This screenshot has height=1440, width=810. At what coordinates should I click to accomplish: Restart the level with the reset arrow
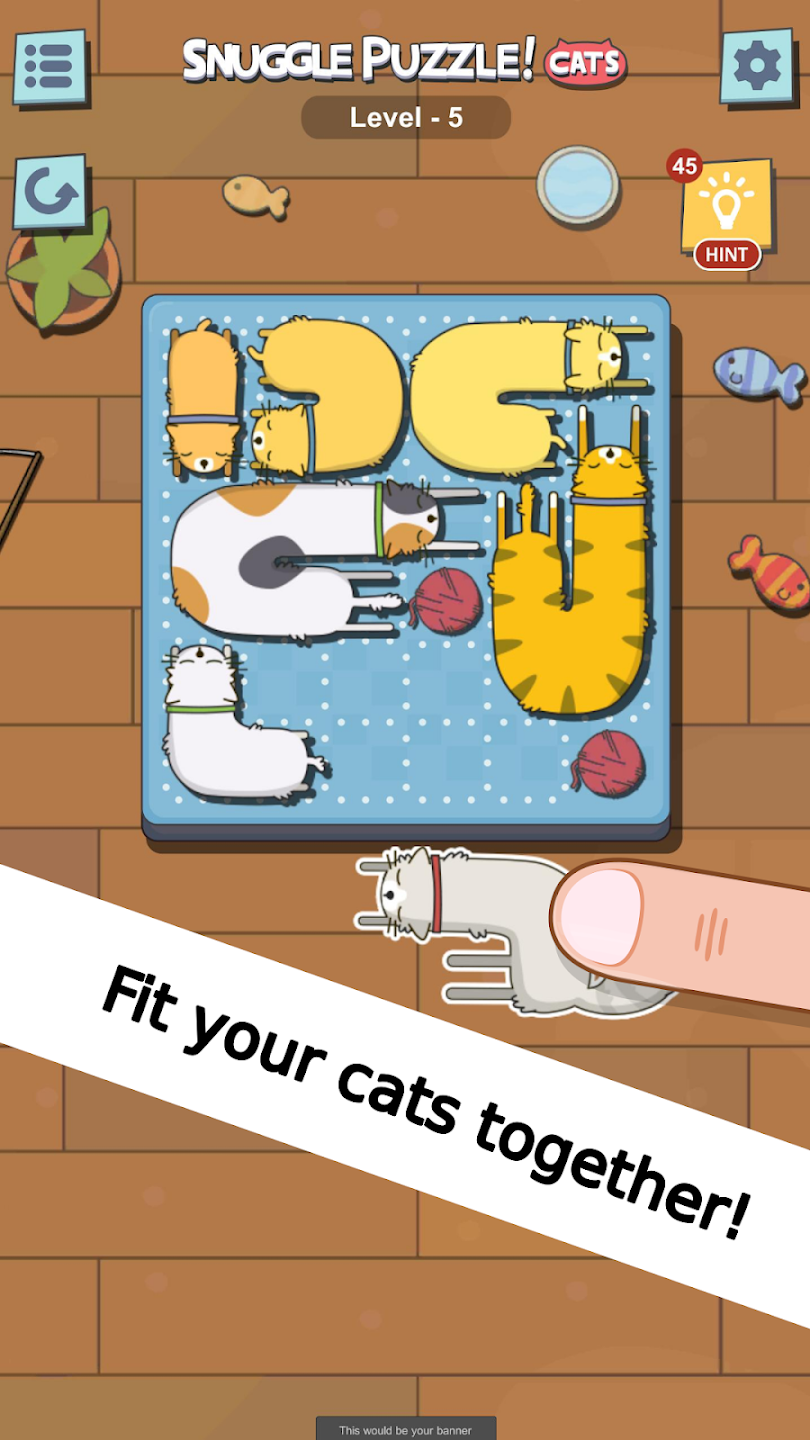[x=50, y=192]
